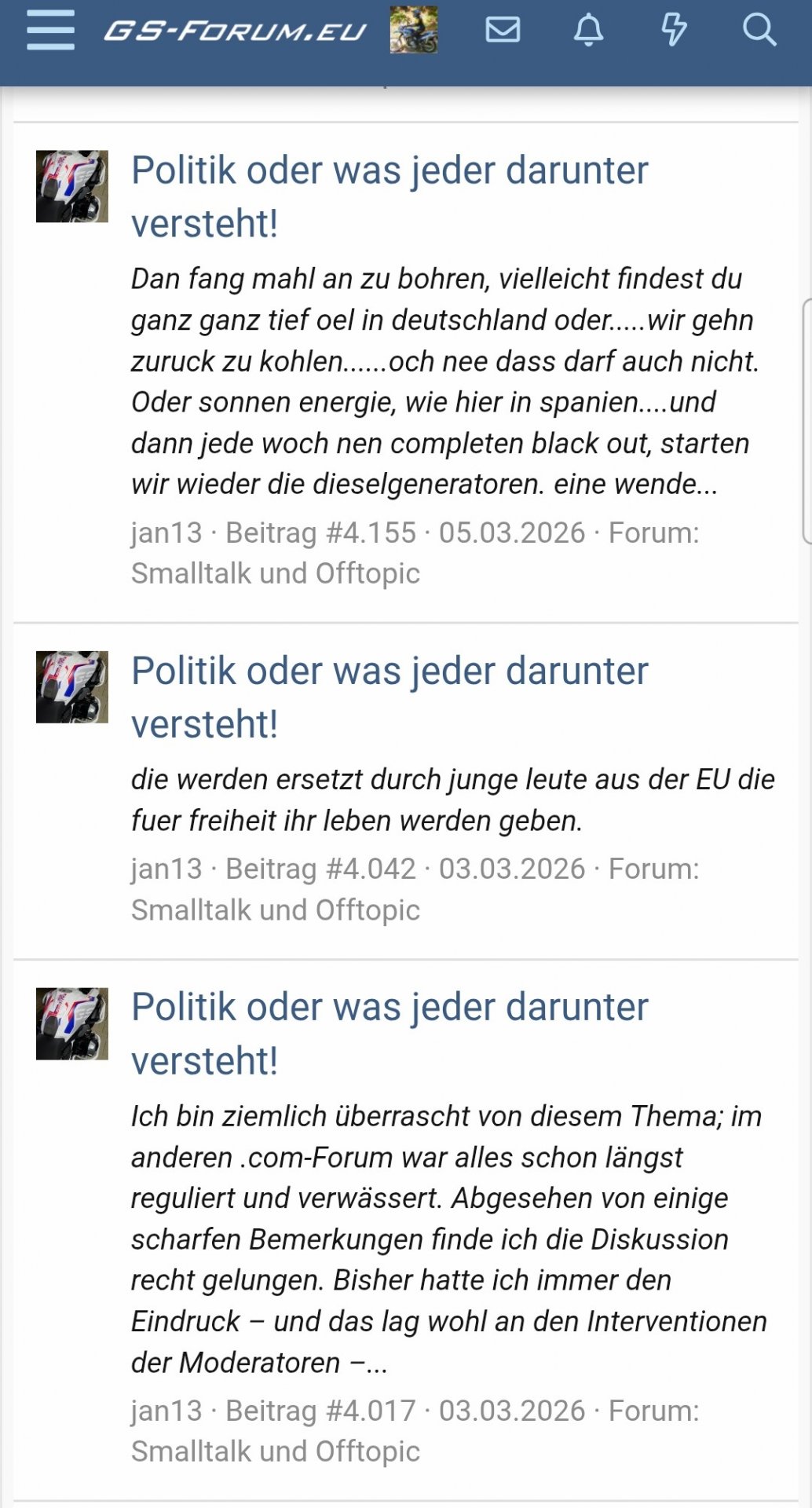Open Smalltalk und Offtopic under post #4.155
The image size is (812, 1508).
tap(276, 573)
